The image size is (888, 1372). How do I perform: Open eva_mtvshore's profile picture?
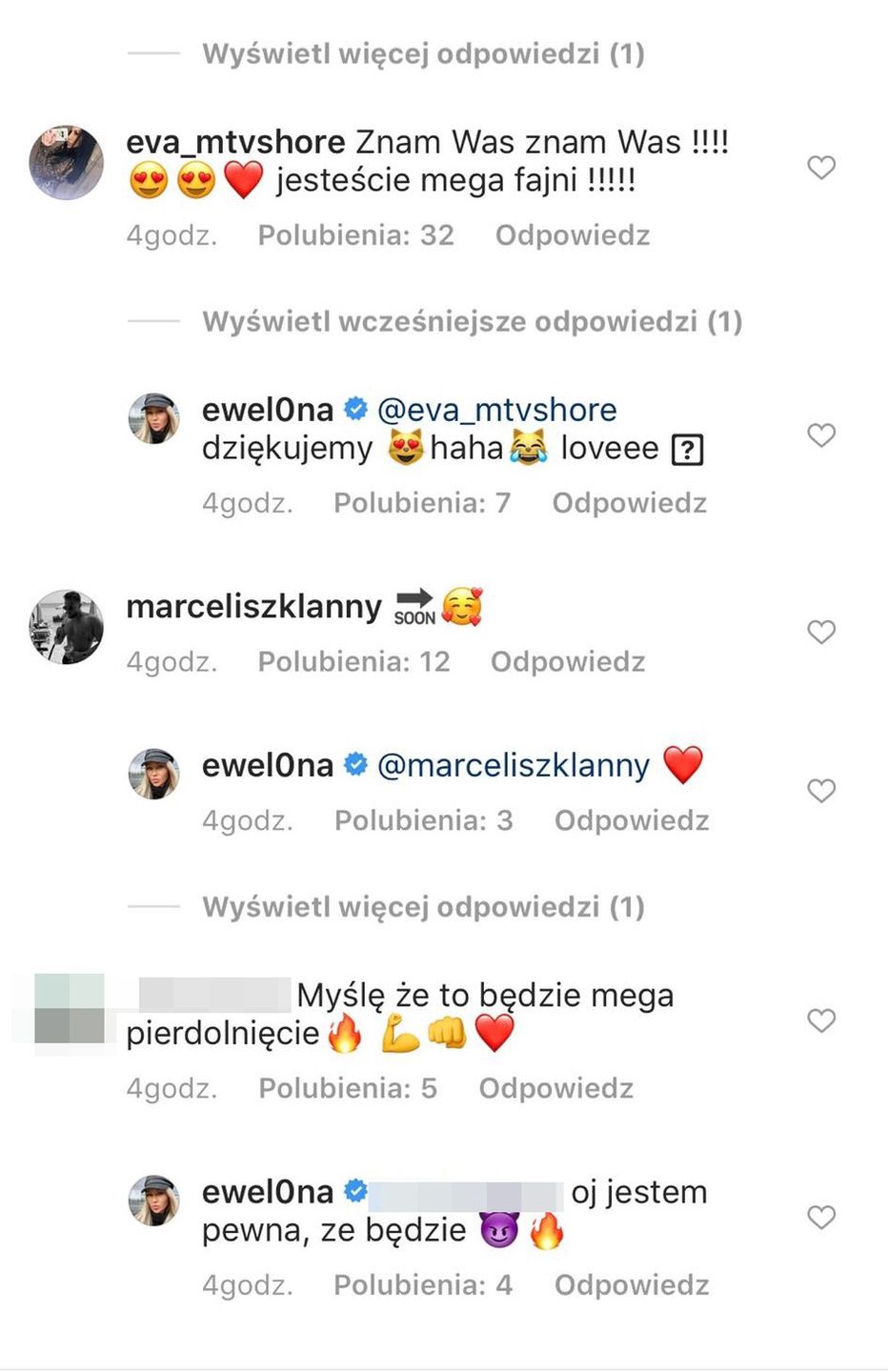[67, 162]
